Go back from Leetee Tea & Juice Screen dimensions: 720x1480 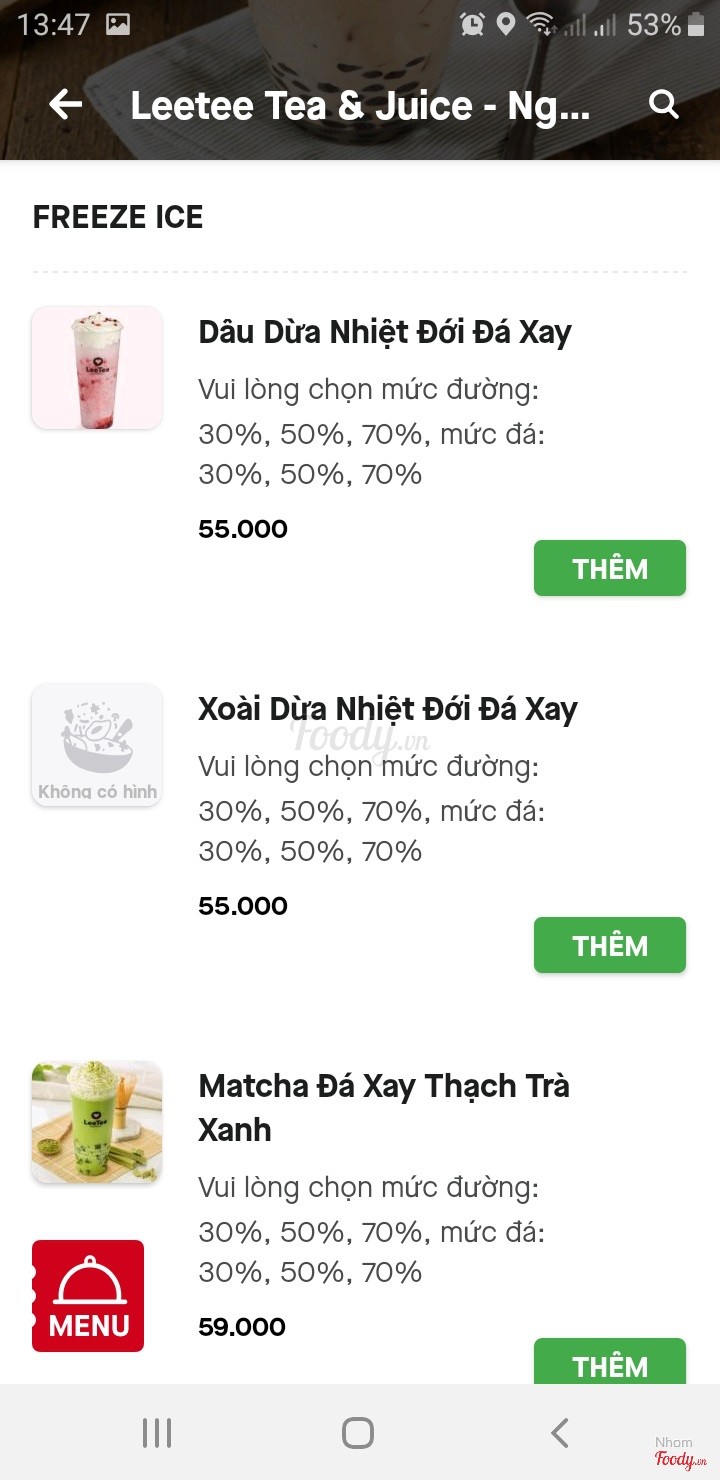point(66,104)
